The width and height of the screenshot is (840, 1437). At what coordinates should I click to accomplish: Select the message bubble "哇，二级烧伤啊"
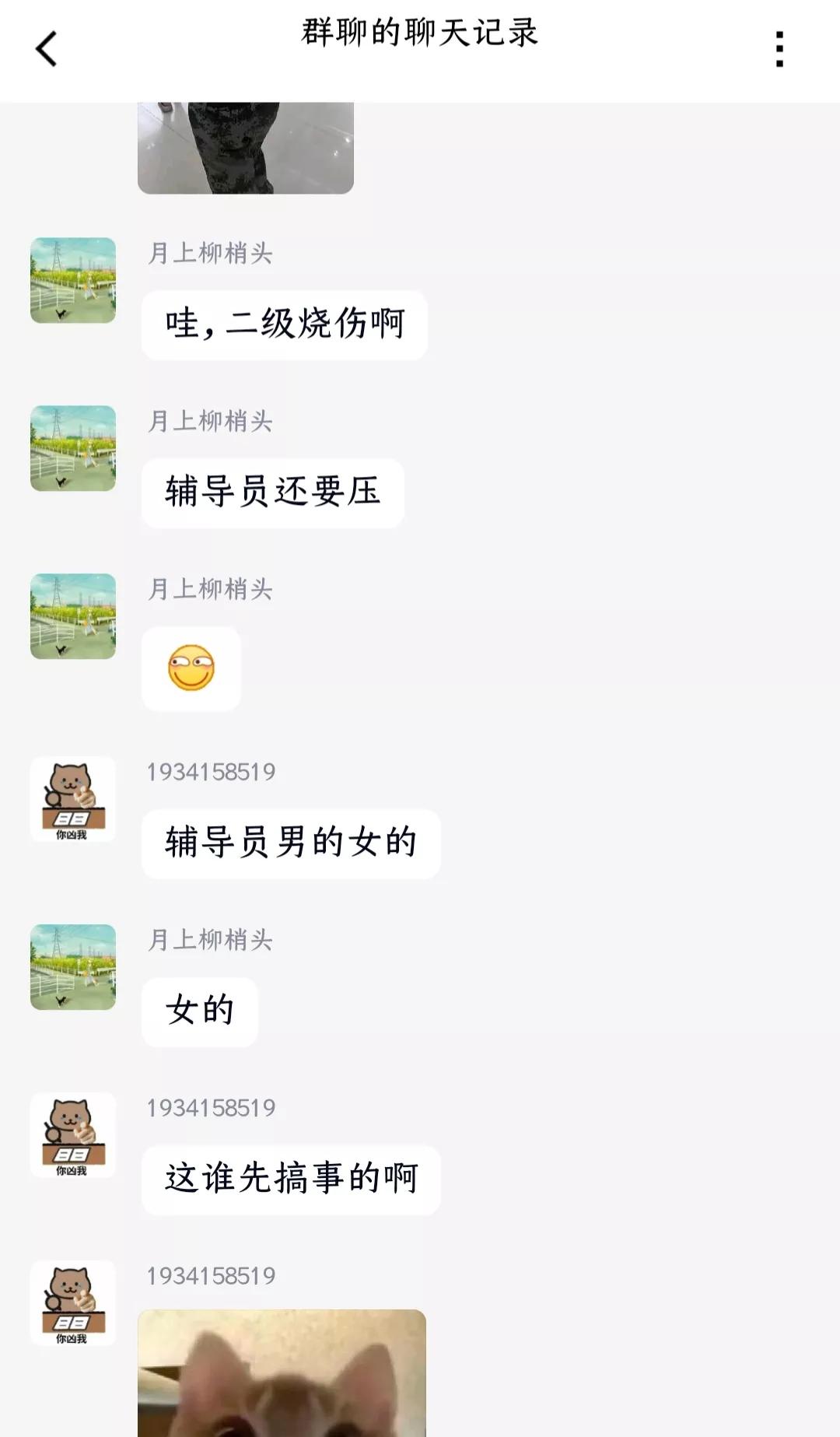pyautogui.click(x=282, y=324)
